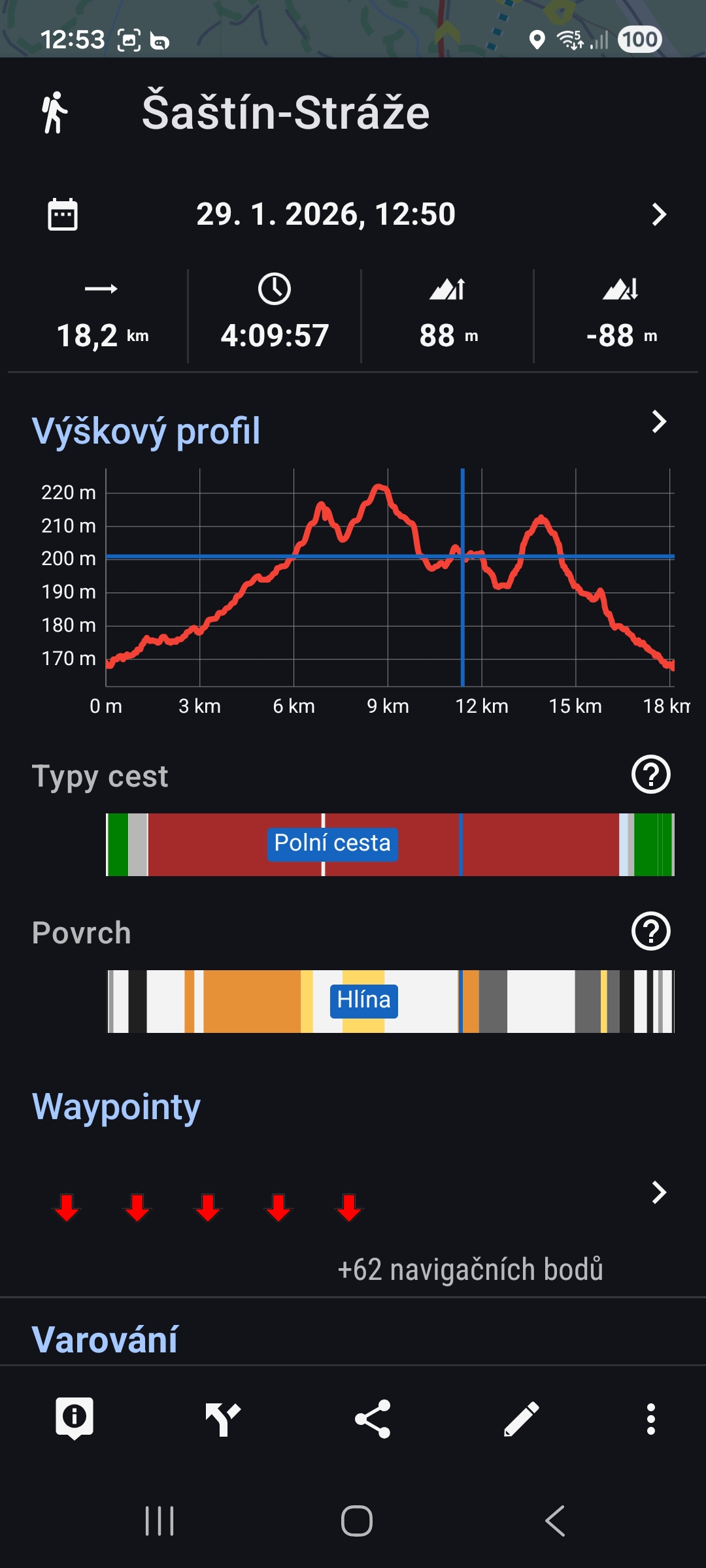The width and height of the screenshot is (706, 1568).
Task: Show help for Povrch
Action: [x=651, y=932]
